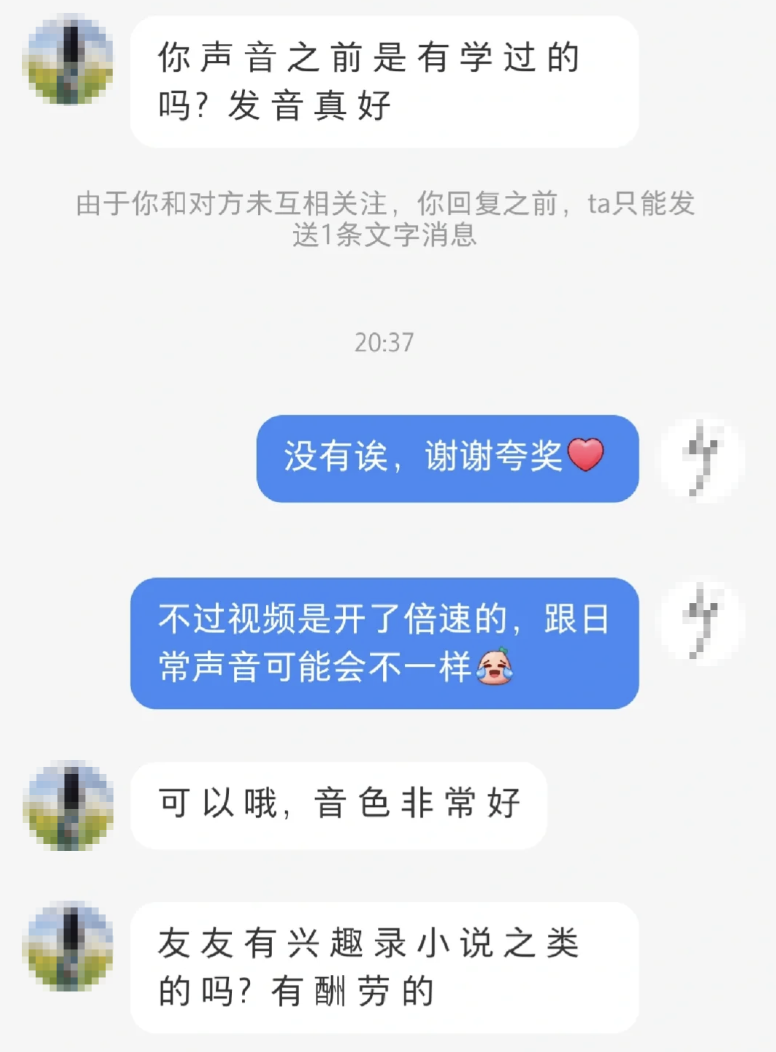The height and width of the screenshot is (1052, 776).
Task: Select the 友友有兴趣录小说 message bubble
Action: coord(388,965)
